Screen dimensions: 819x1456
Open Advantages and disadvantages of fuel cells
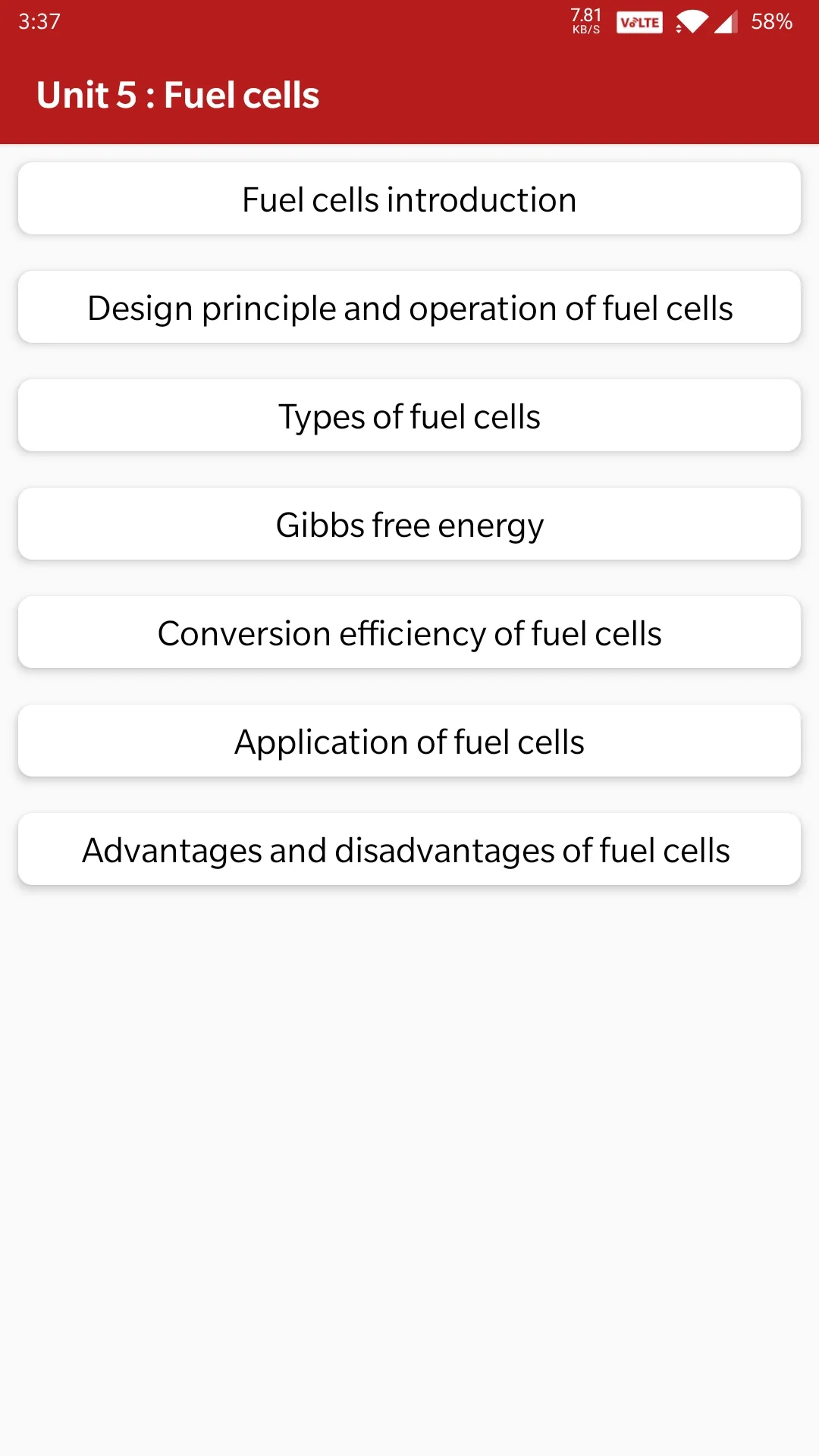click(409, 849)
